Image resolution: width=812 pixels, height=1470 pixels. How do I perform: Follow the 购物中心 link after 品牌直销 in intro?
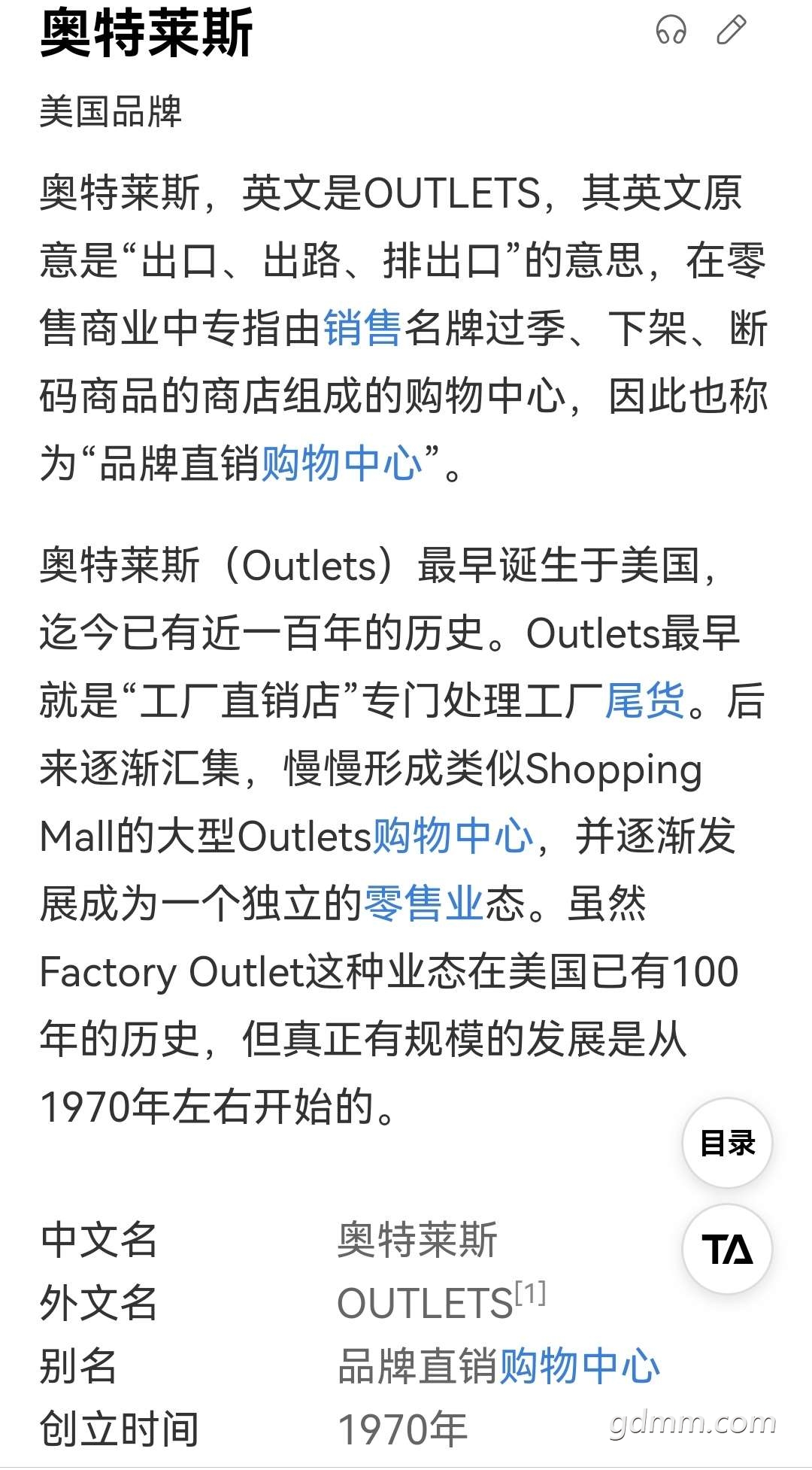[x=341, y=463]
